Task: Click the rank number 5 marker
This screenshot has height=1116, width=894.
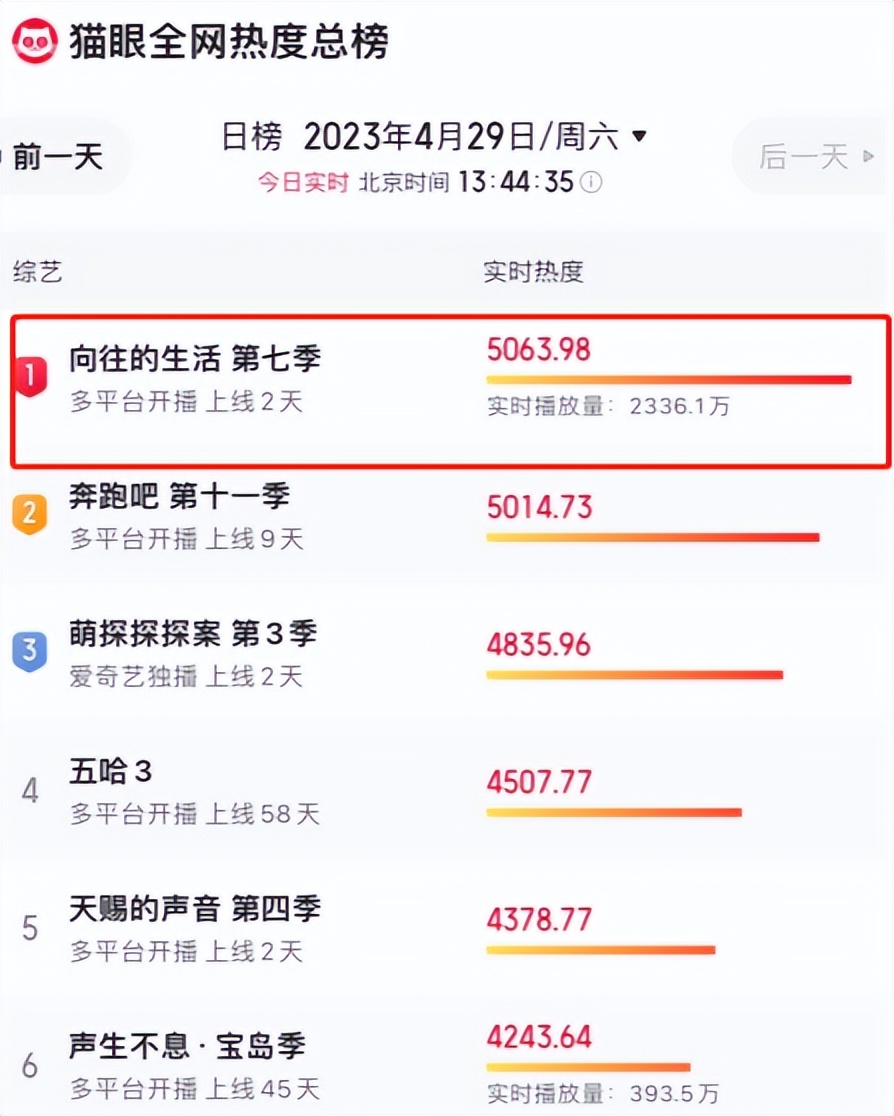Action: (x=30, y=928)
